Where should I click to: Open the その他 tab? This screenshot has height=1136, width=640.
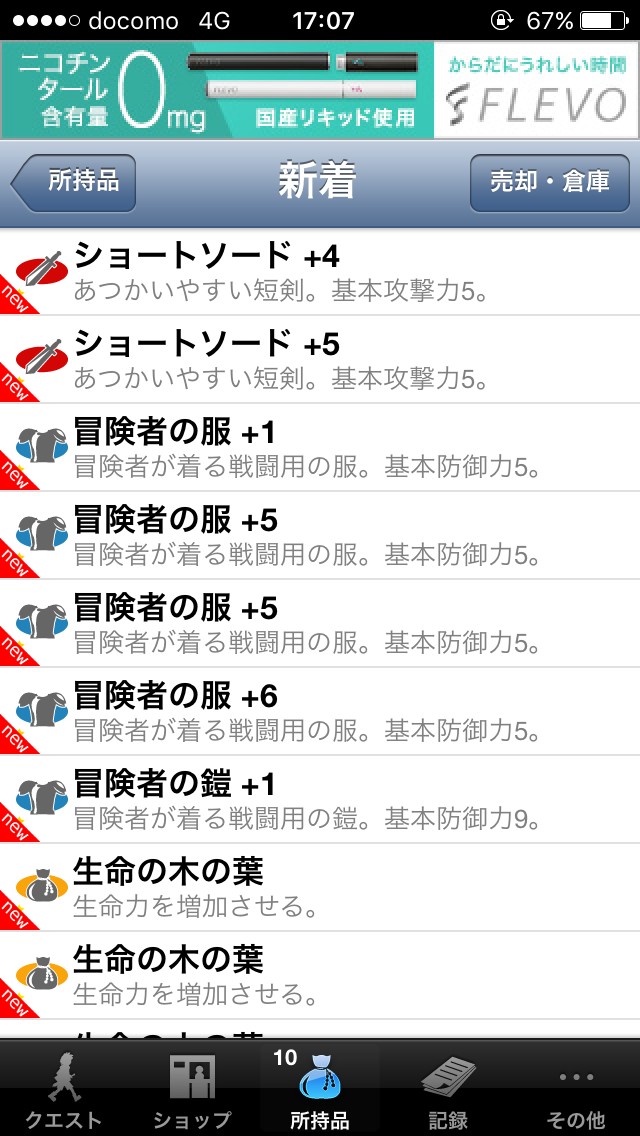click(x=576, y=1090)
